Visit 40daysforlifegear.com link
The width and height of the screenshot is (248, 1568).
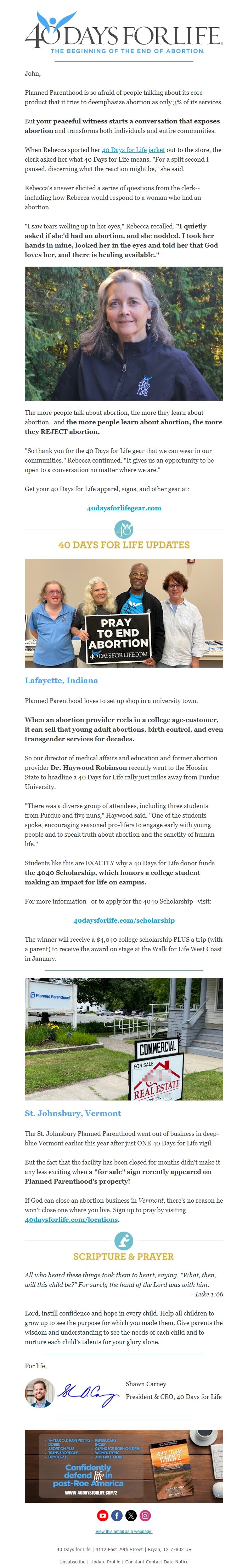(124, 508)
